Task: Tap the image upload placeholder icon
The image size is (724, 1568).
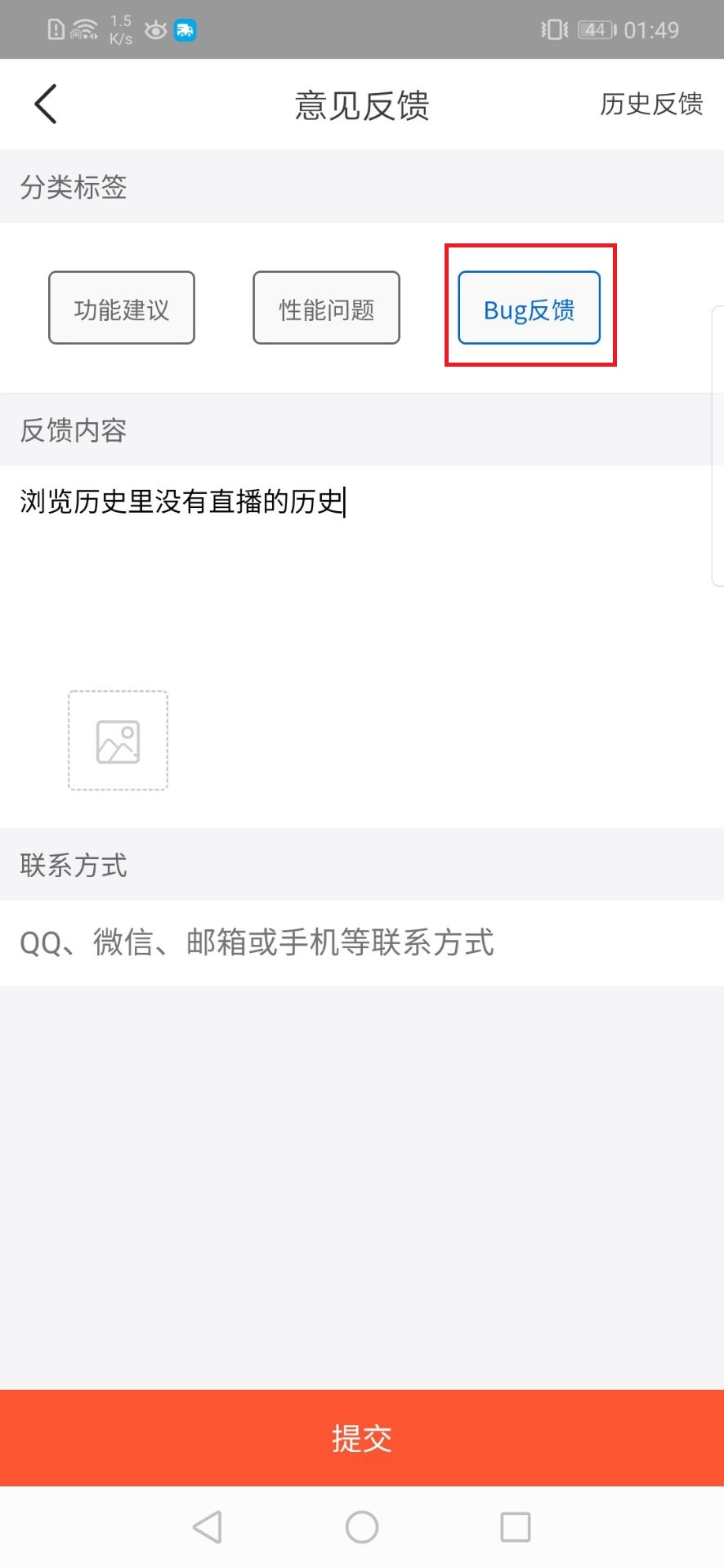Action: (x=117, y=741)
